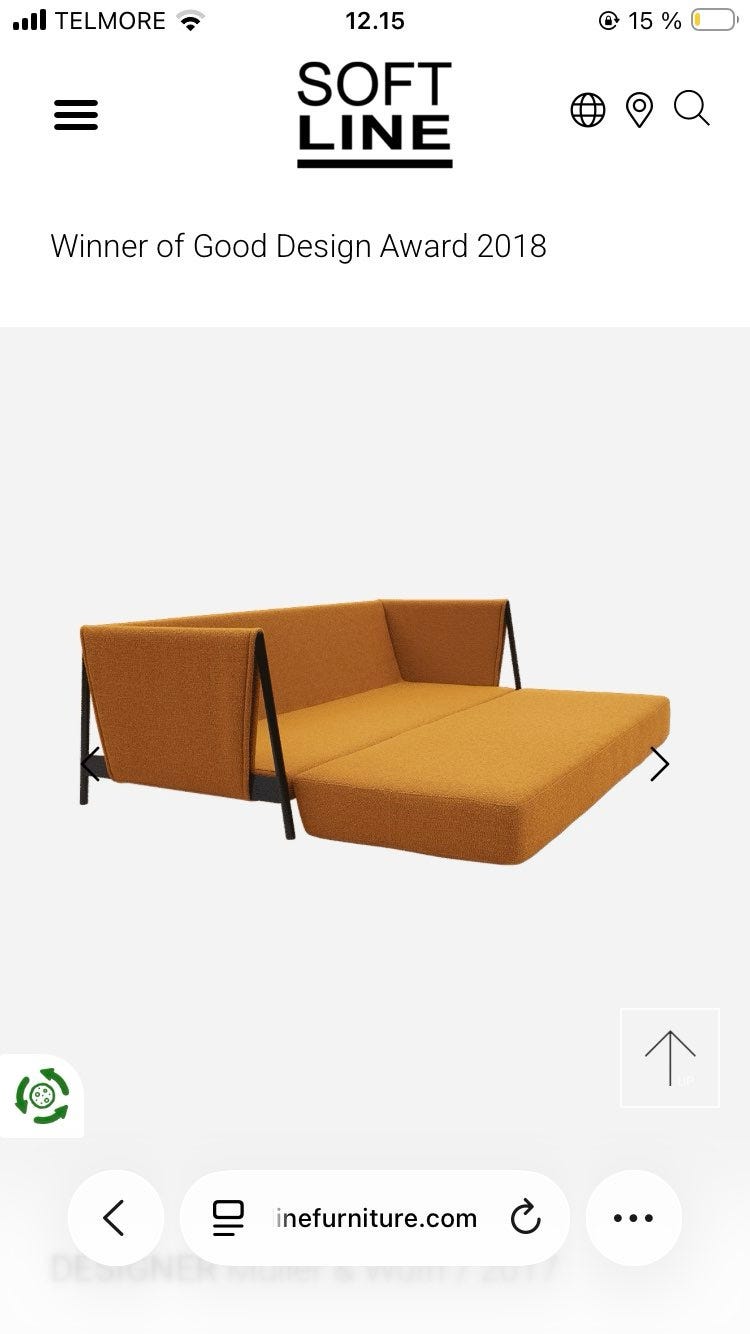
Task: Reload the current page
Action: pos(525,1218)
